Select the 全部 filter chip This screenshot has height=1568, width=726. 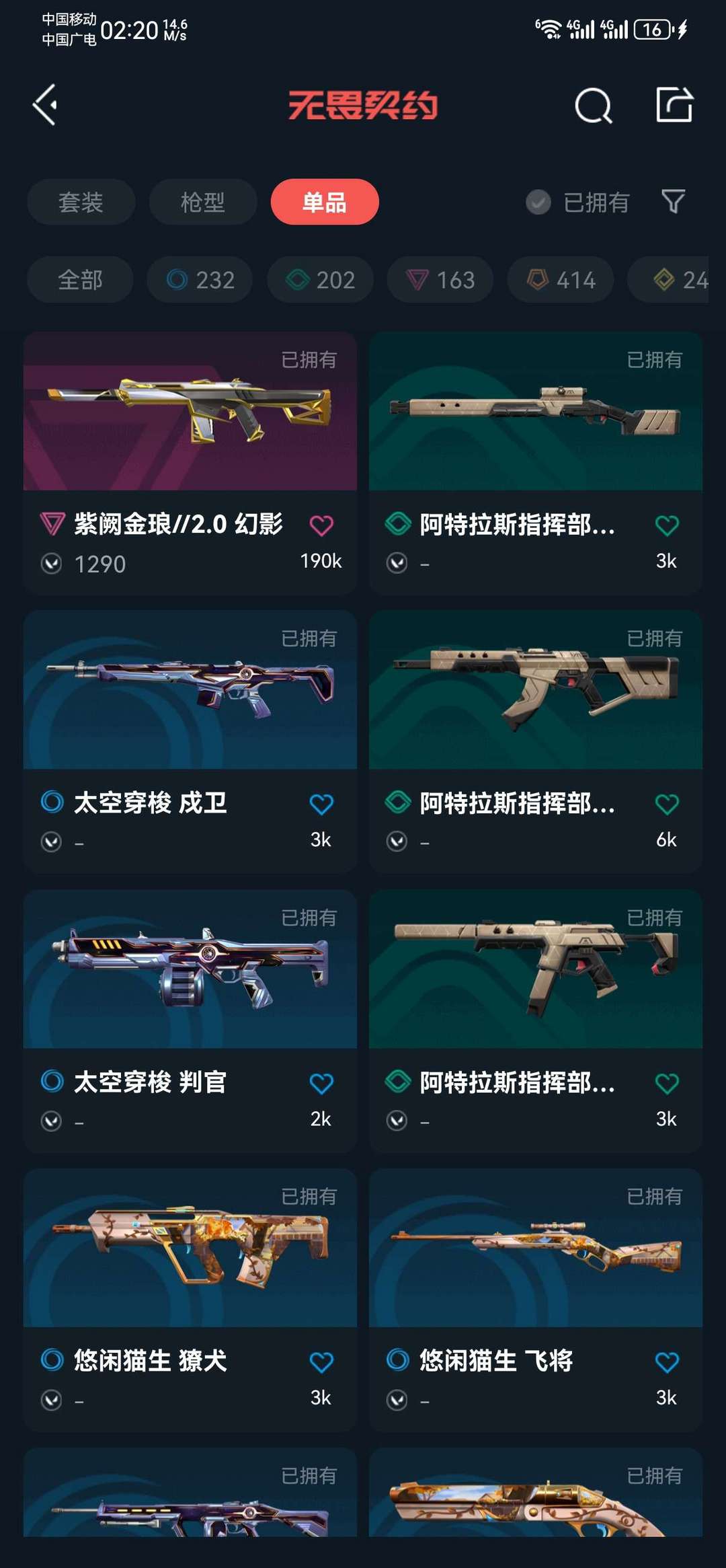[80, 279]
